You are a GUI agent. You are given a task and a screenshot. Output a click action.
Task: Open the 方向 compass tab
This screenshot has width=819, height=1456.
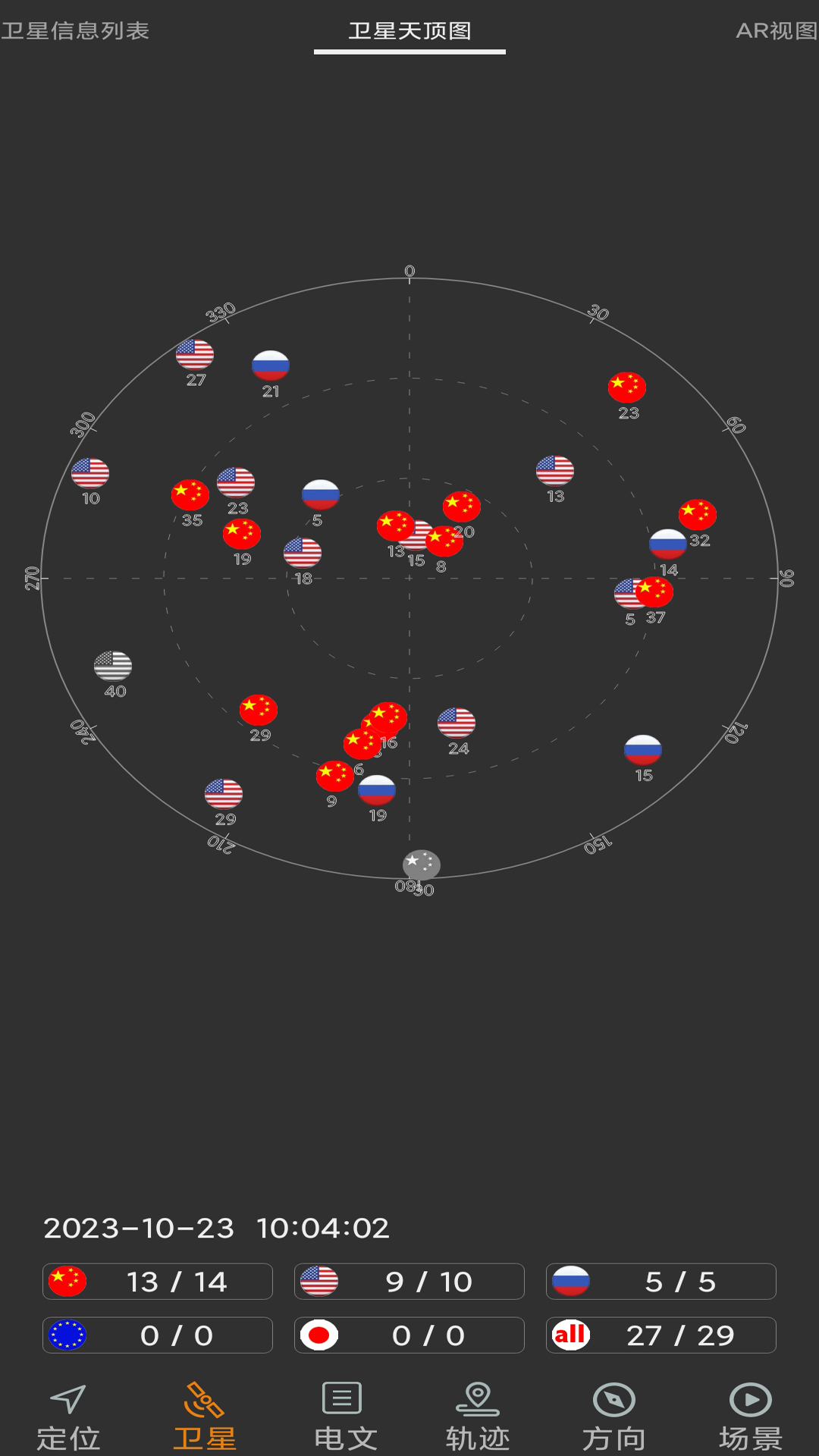(x=613, y=1417)
